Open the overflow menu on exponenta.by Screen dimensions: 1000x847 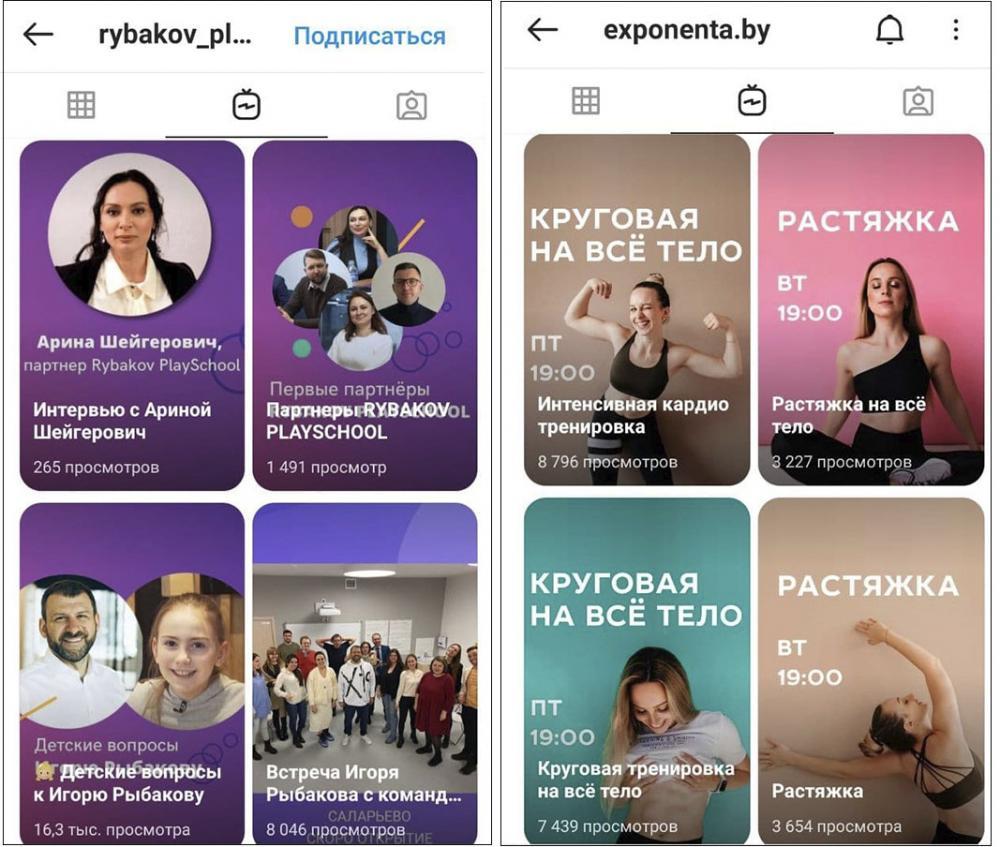pos(955,30)
